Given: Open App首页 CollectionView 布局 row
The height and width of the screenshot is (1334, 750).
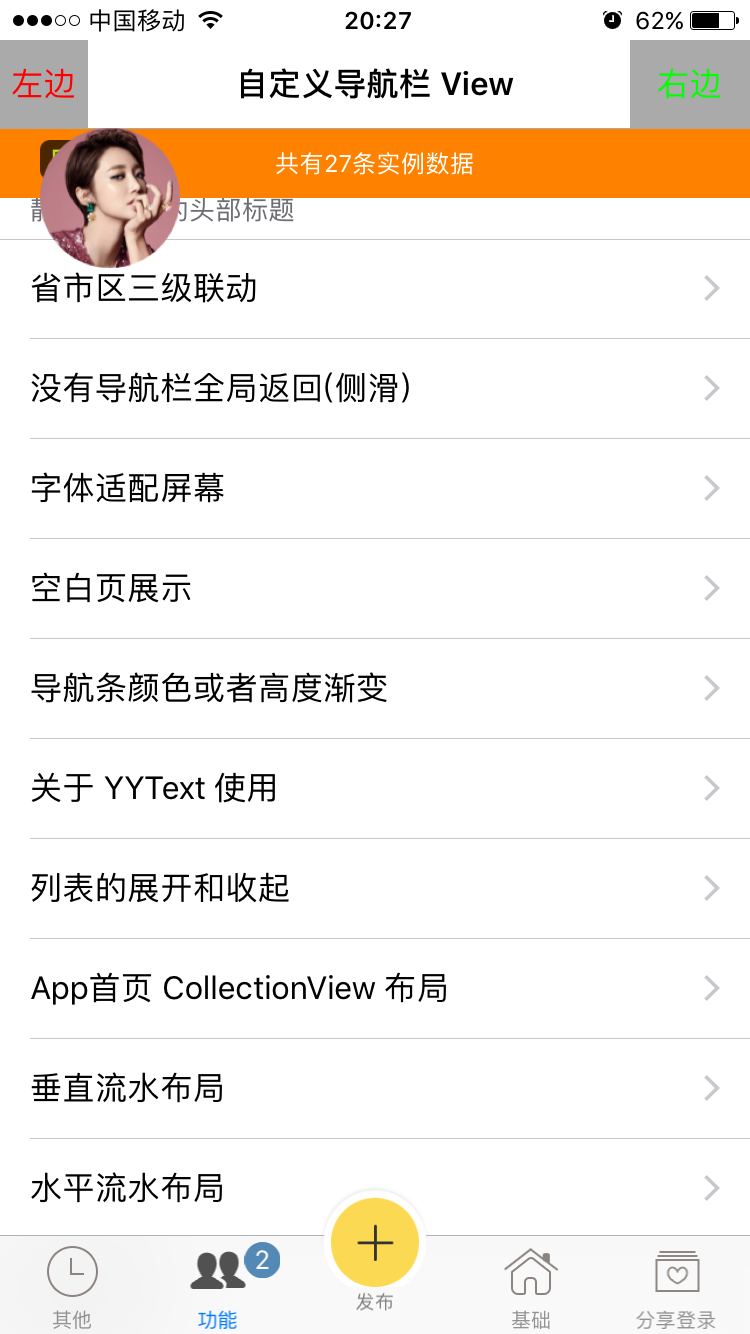Looking at the screenshot, I should 375,989.
